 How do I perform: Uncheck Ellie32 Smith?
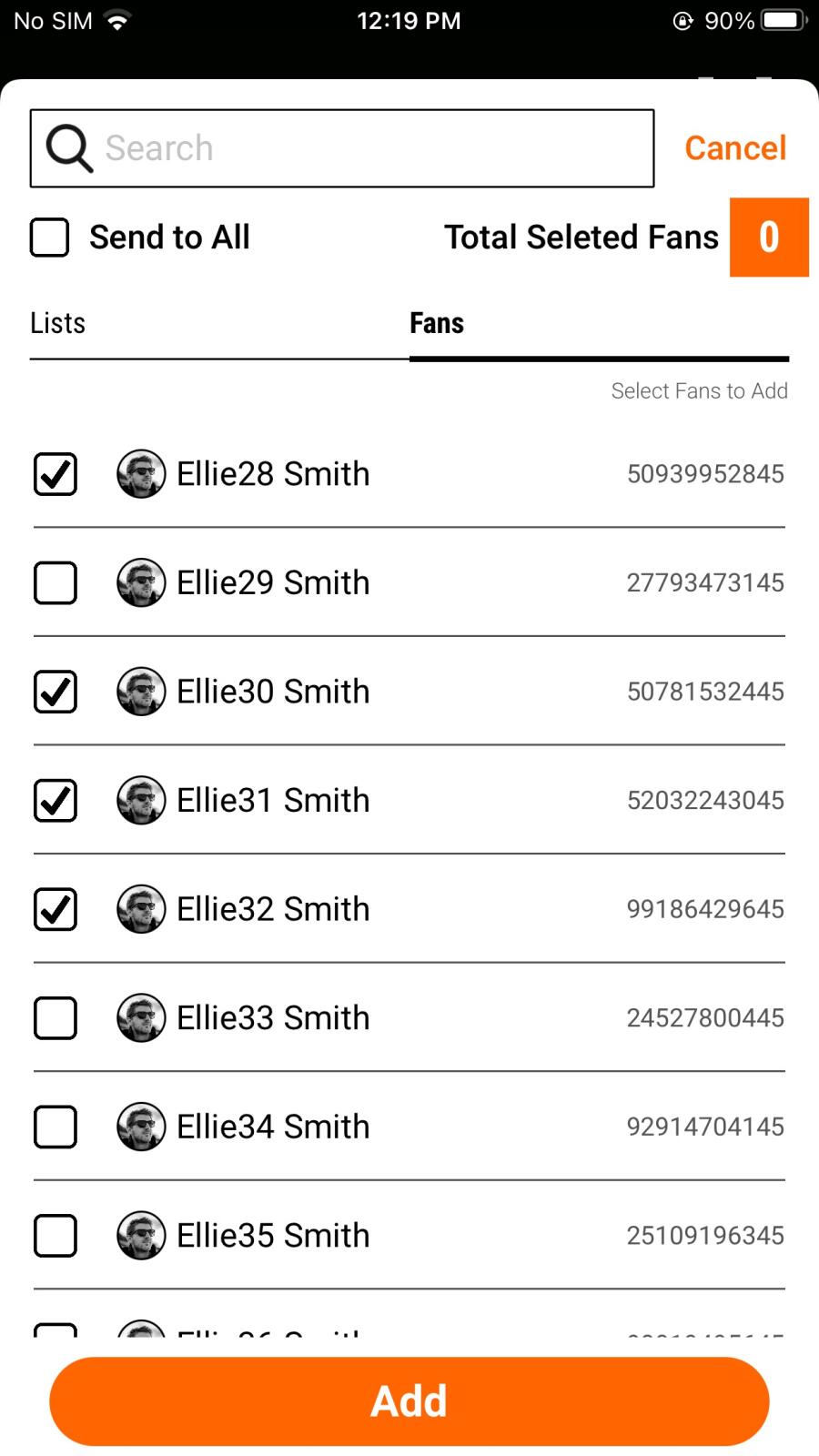click(56, 909)
